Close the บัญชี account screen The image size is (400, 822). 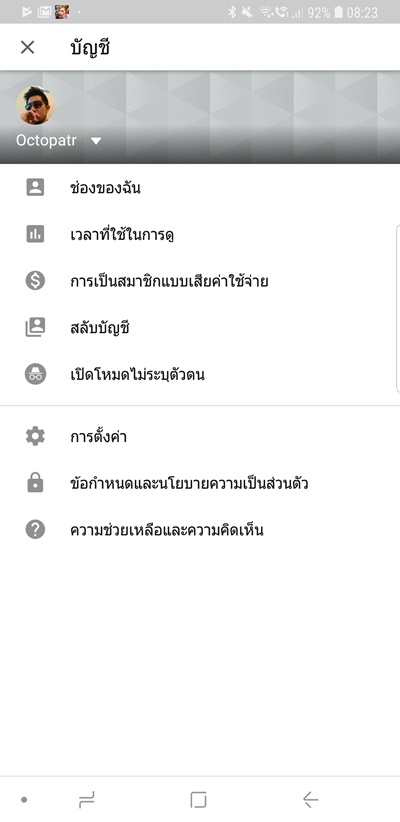pos(27,48)
